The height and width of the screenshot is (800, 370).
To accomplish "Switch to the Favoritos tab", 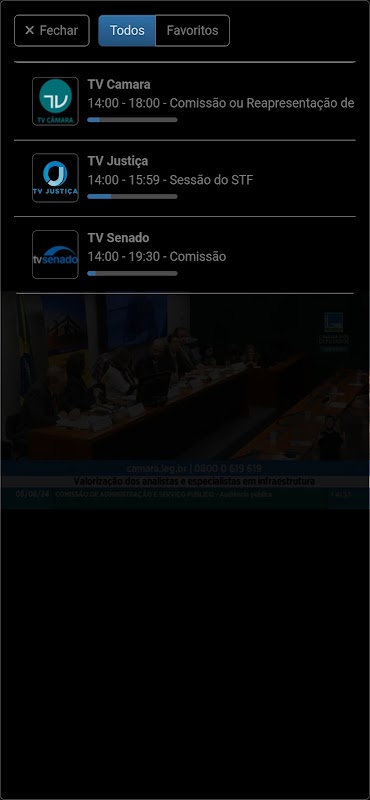I will click(192, 31).
